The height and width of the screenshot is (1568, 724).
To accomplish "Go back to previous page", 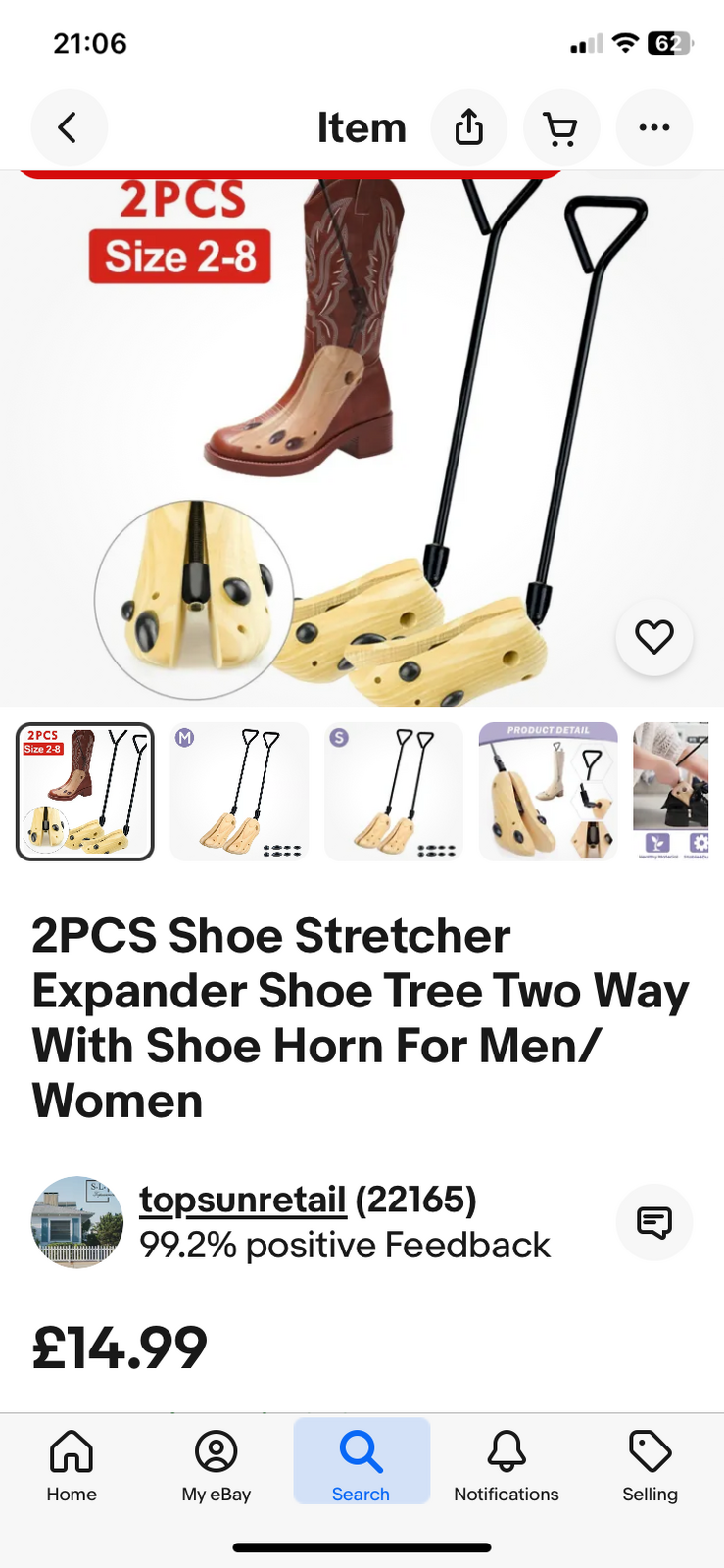I will [x=69, y=127].
